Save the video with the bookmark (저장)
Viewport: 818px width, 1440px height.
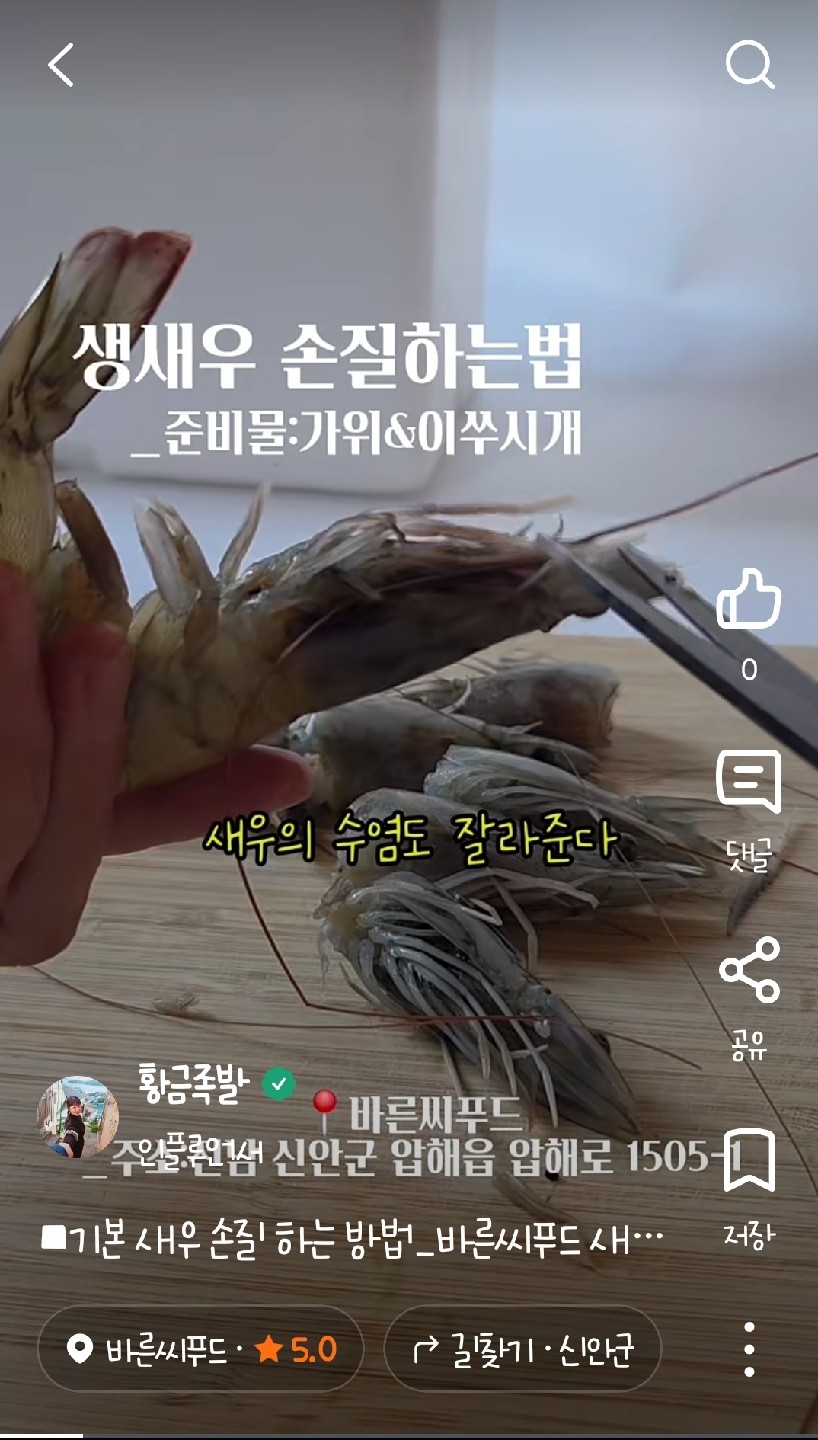pyautogui.click(x=749, y=1162)
